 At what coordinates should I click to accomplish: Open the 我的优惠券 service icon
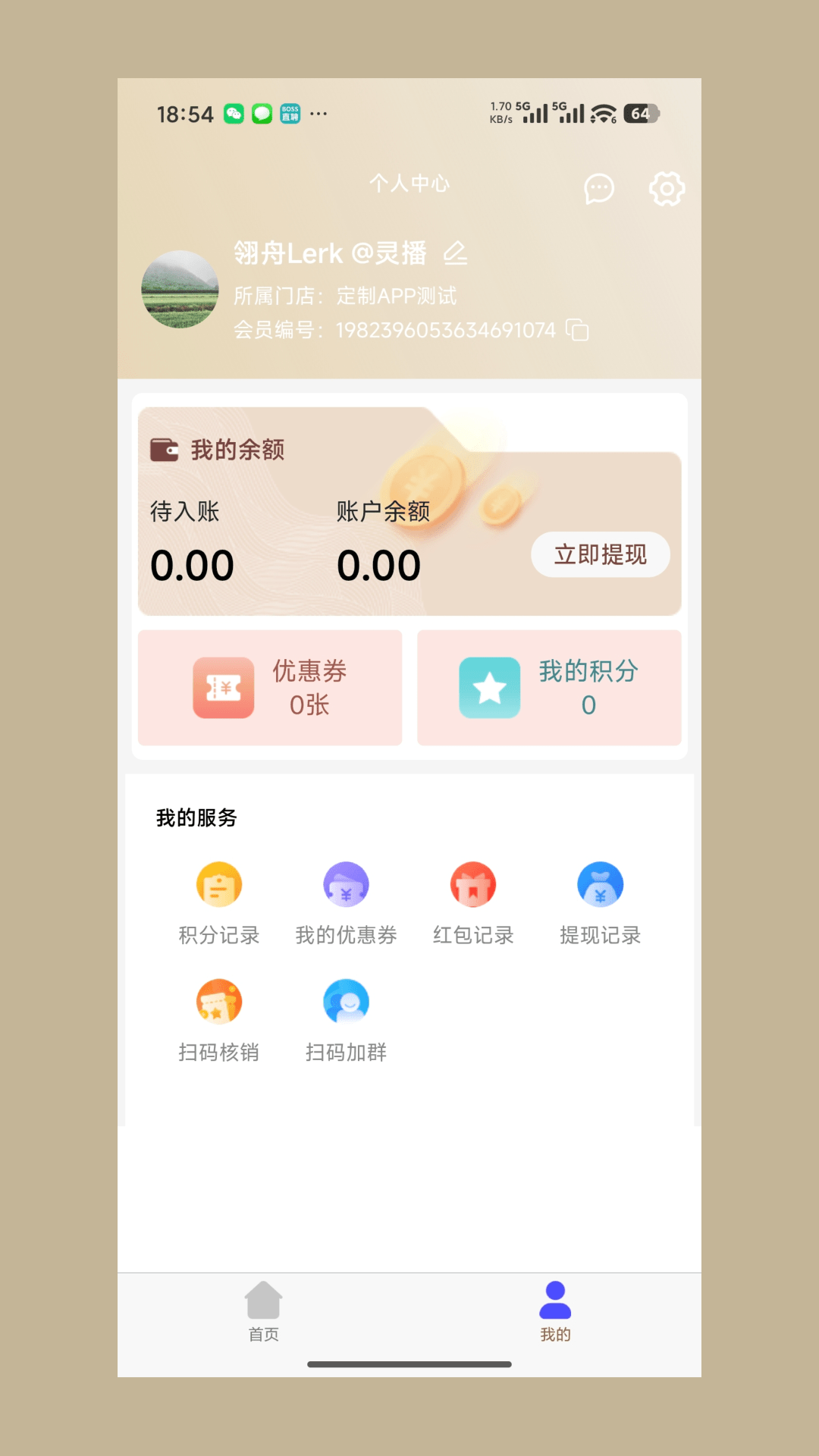tap(346, 884)
